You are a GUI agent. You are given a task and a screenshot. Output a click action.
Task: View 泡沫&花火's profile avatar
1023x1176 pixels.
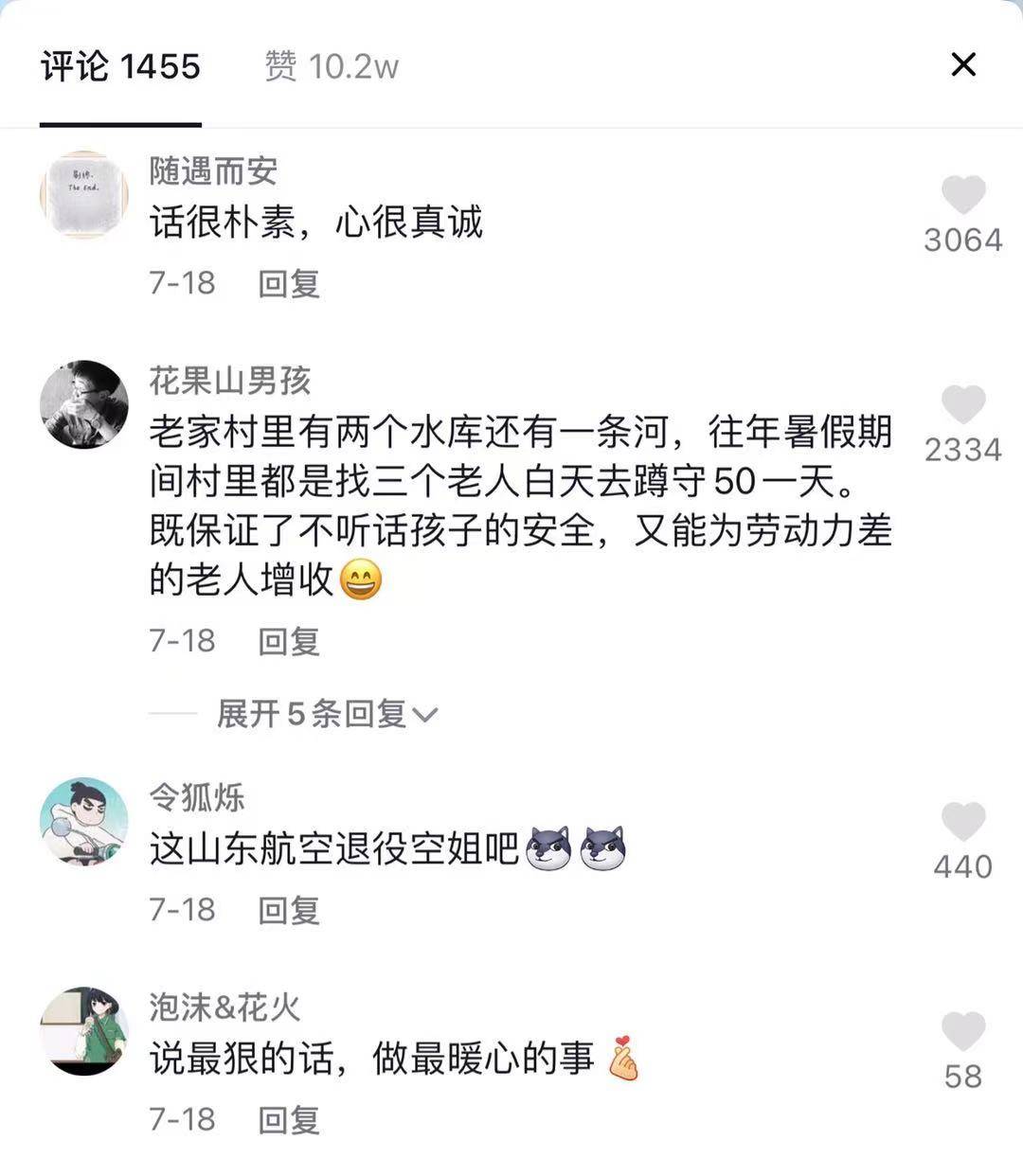pos(84,1031)
